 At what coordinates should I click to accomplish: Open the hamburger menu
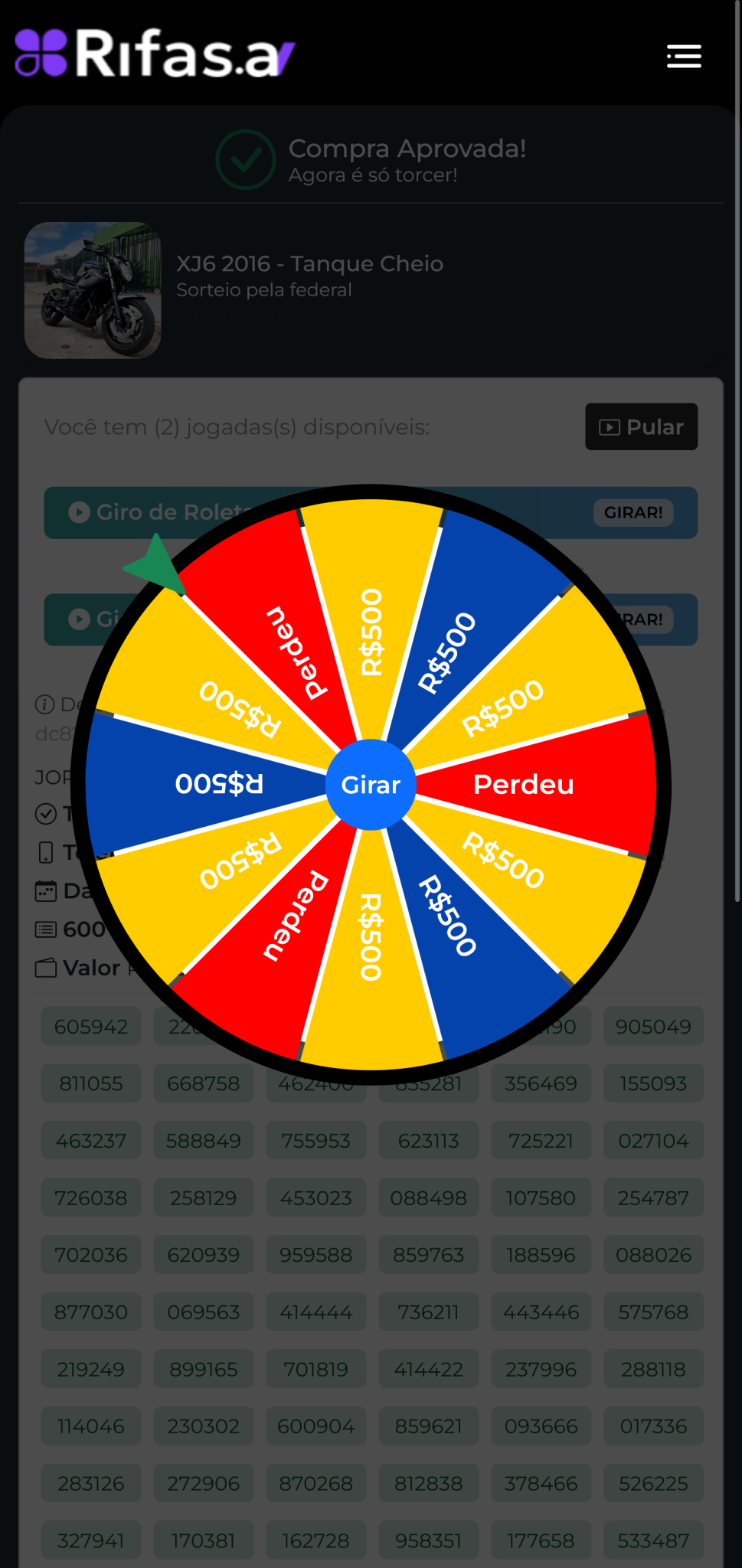684,56
